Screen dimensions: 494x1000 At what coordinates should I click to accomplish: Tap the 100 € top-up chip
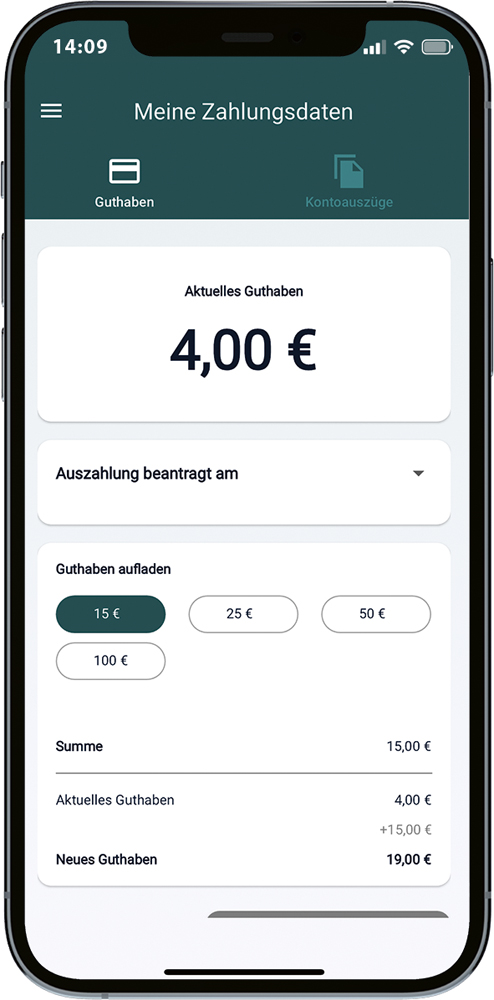coord(111,661)
